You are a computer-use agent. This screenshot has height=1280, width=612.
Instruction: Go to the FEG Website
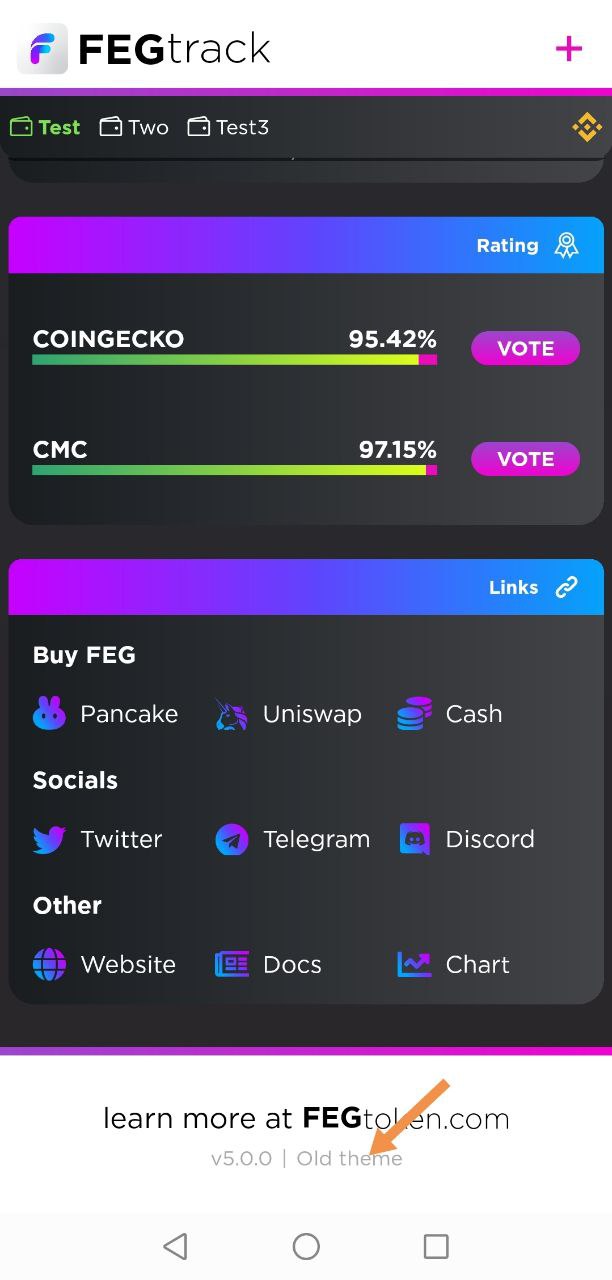(104, 964)
